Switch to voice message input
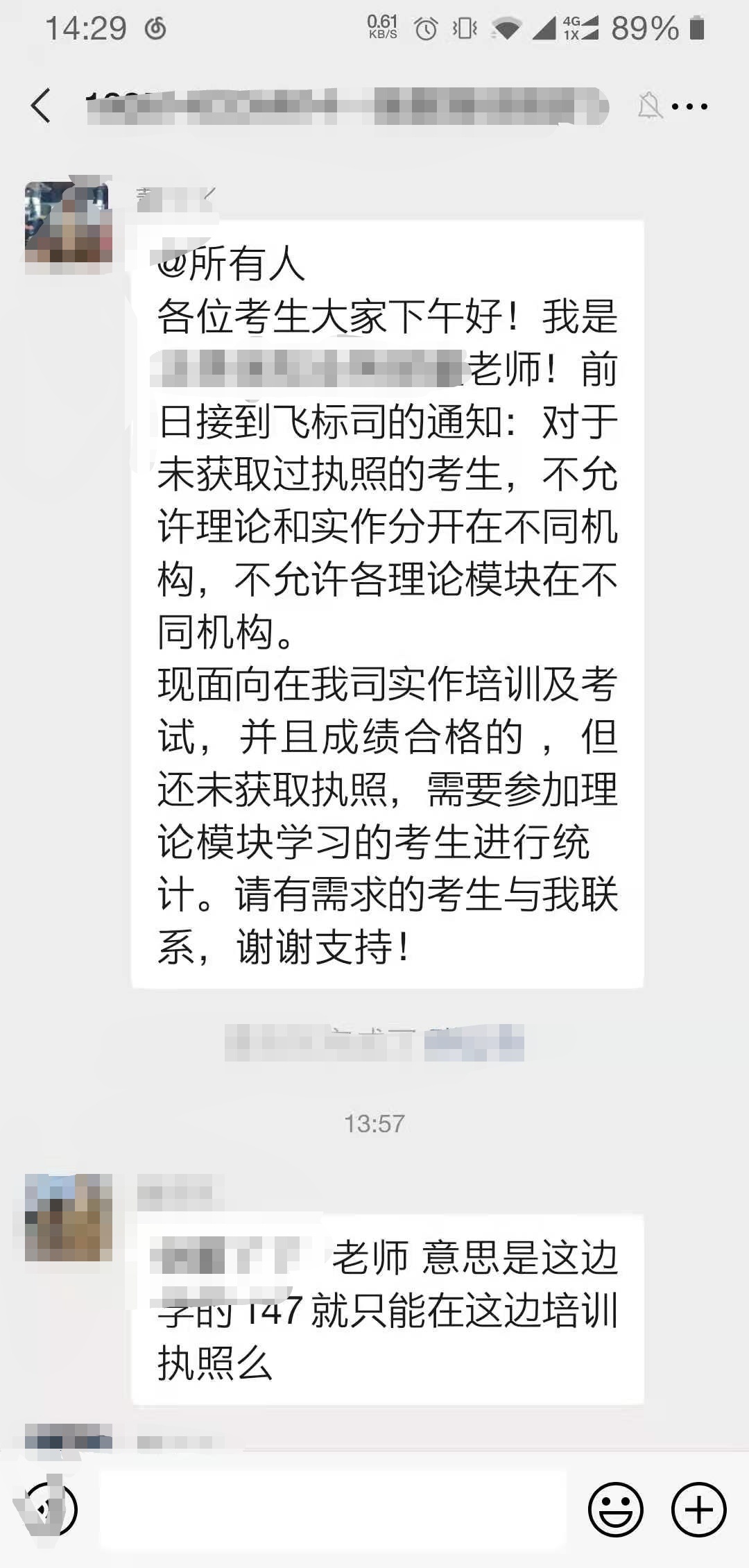The height and width of the screenshot is (1568, 749). (49, 1510)
